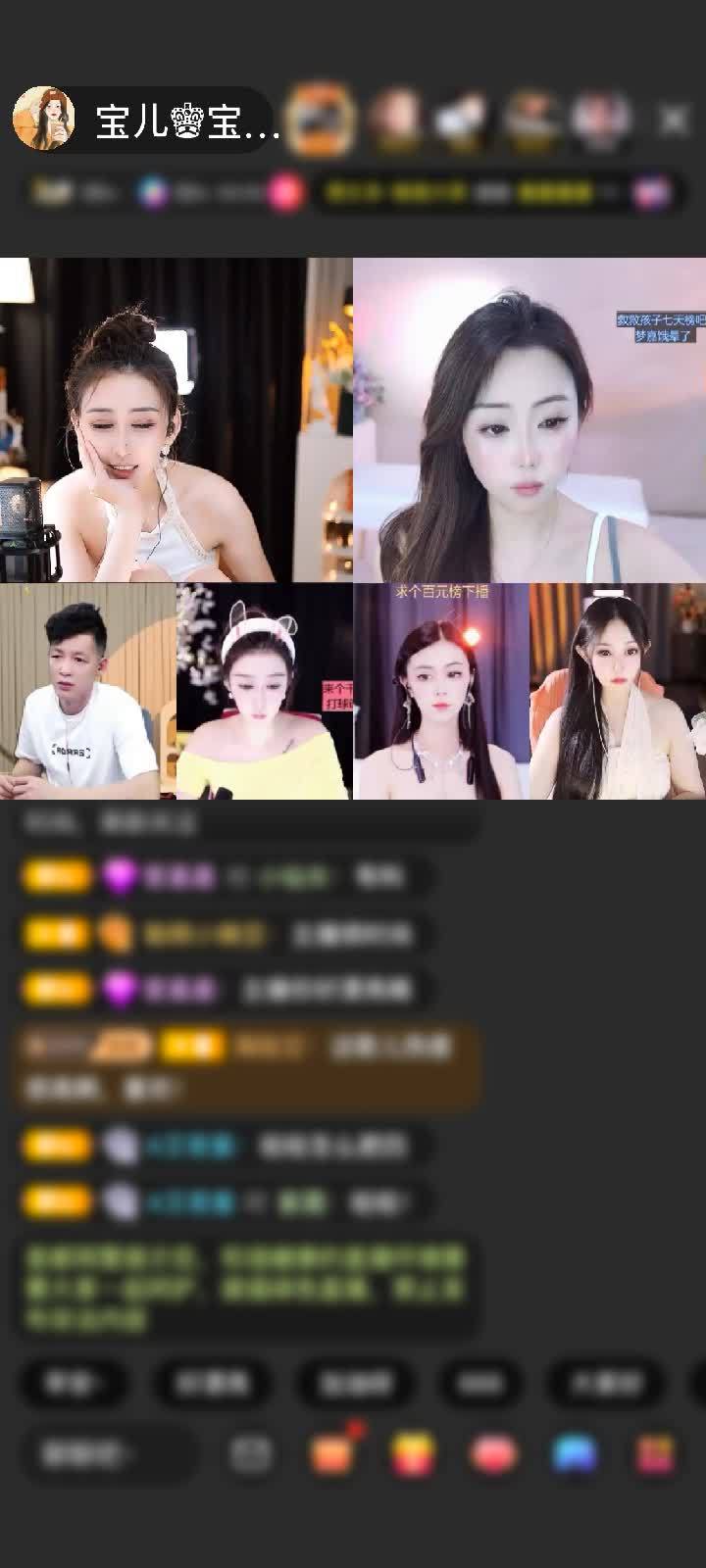Open the white T-shirt man's video tile
Screen dimensions: 706x1568
[x=88, y=691]
